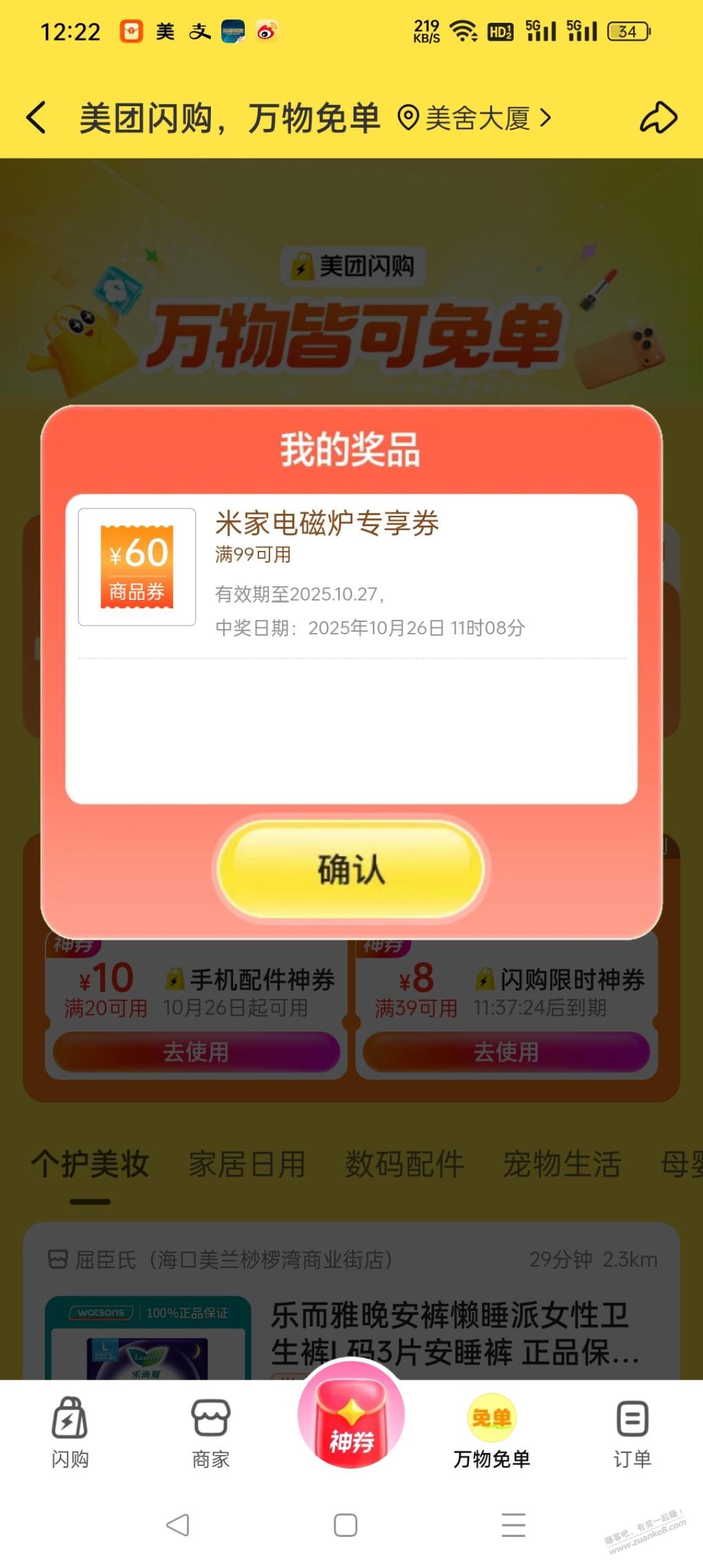Open recent apps from navigation bar

513,1525
